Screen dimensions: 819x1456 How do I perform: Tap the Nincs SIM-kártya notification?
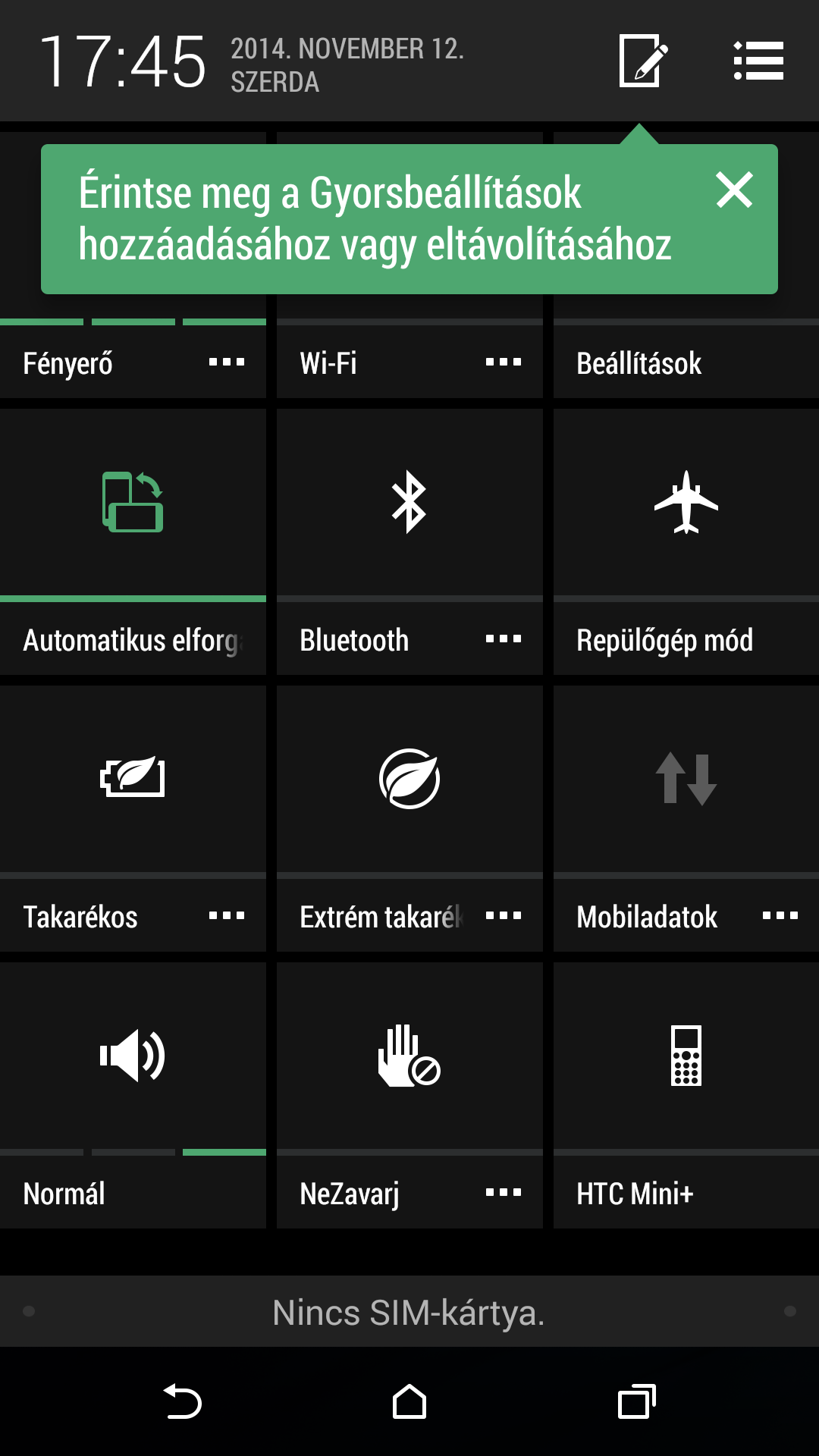409,1312
